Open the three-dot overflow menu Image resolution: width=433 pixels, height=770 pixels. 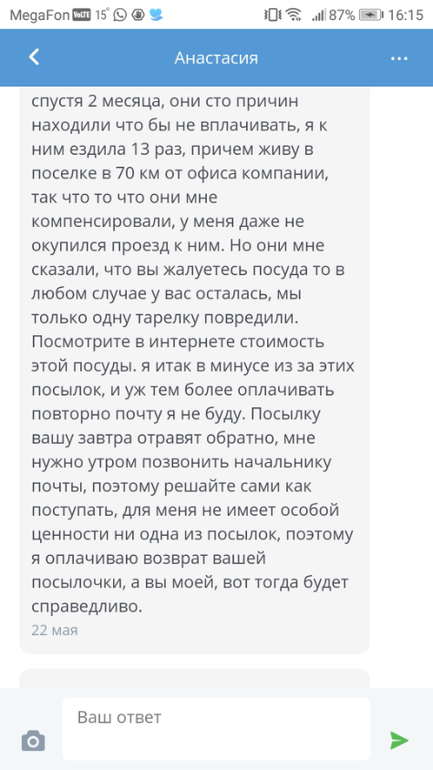[399, 58]
